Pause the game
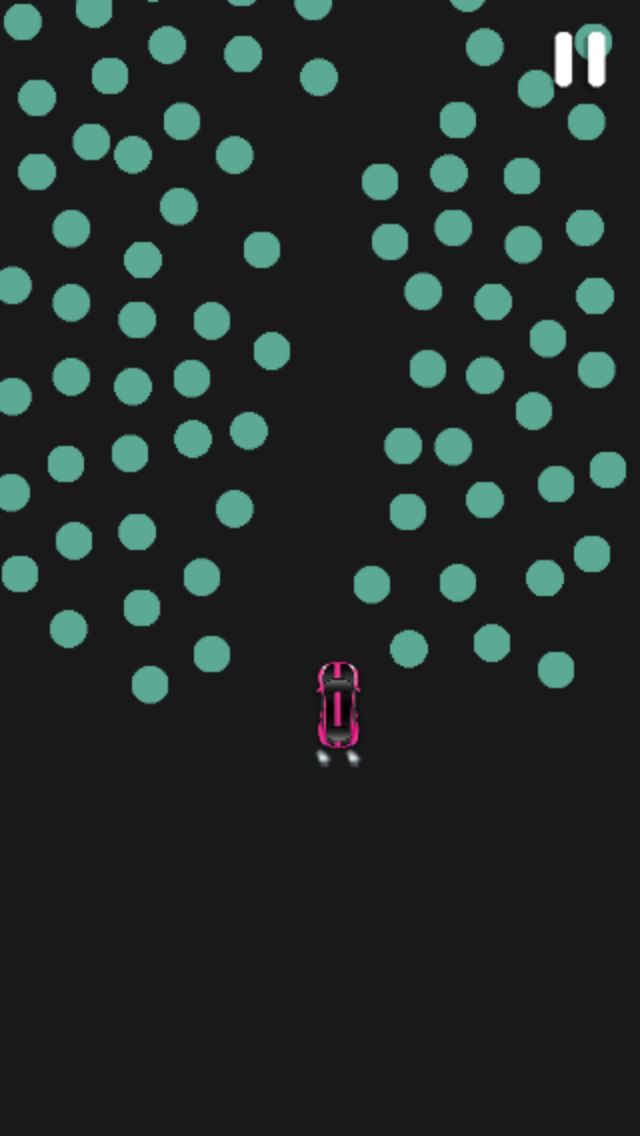 [580, 59]
